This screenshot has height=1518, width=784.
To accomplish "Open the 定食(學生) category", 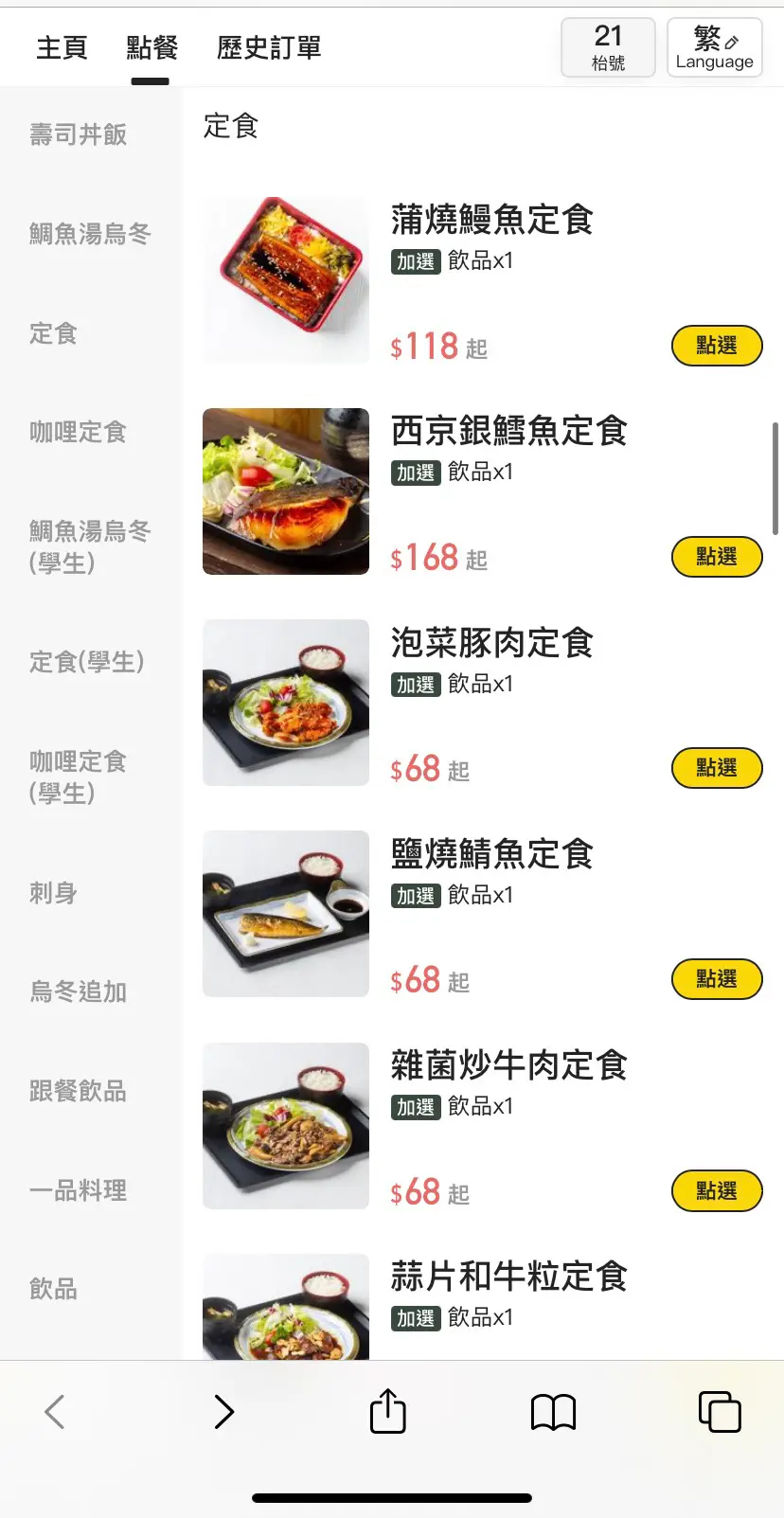I will [x=86, y=662].
